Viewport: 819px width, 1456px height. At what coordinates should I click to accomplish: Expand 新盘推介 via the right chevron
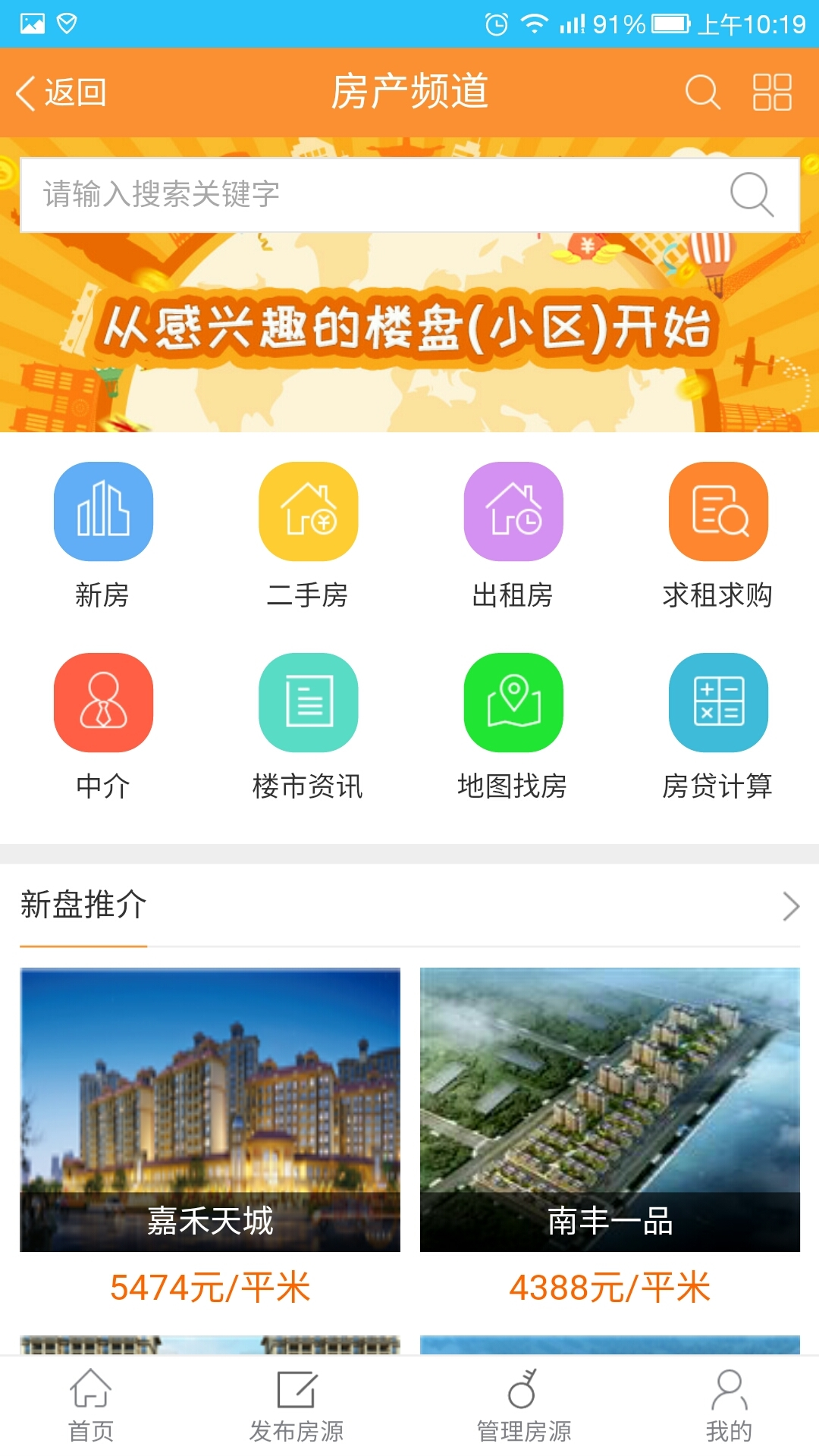pos(791,905)
